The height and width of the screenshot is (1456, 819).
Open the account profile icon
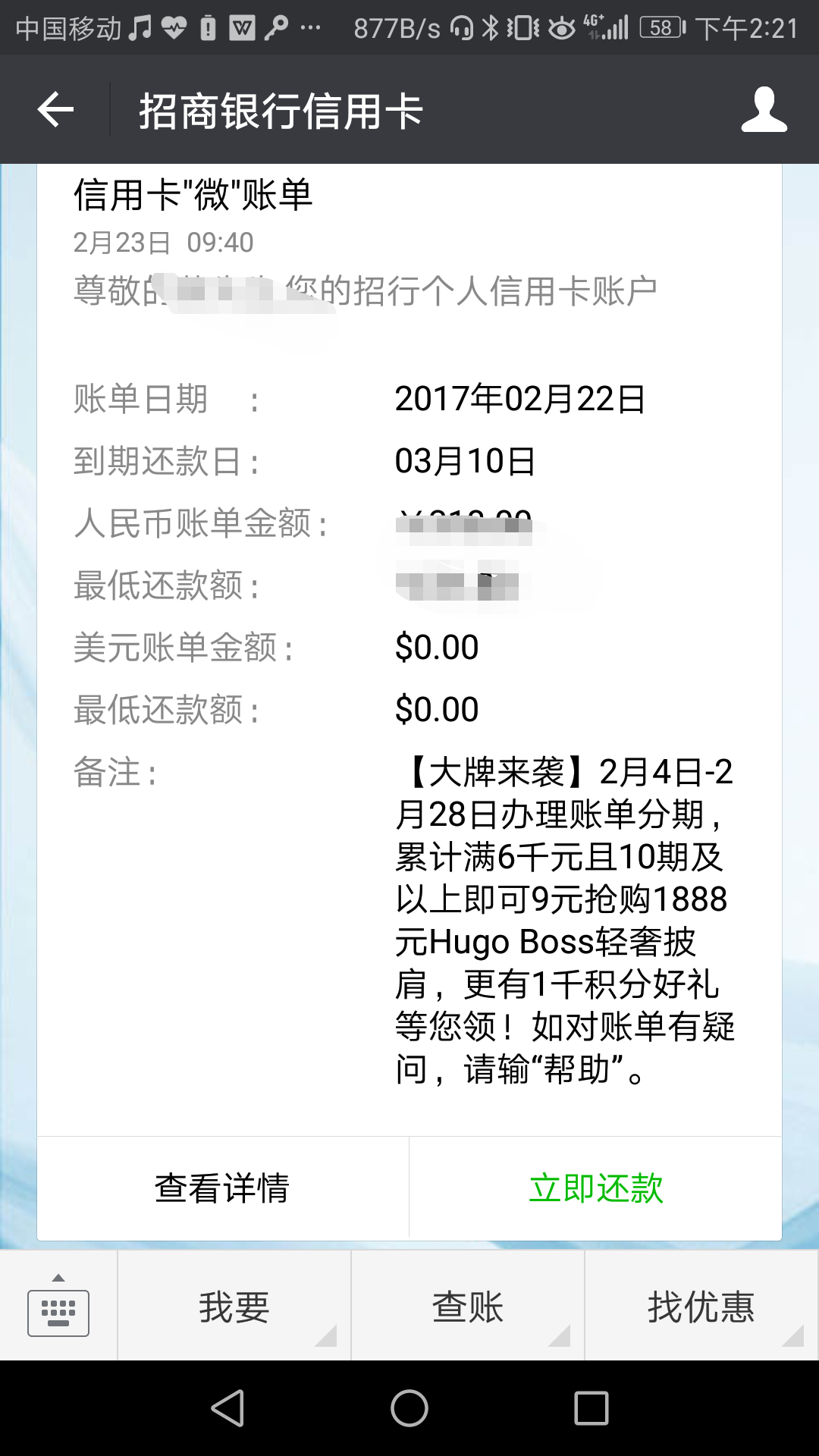[764, 110]
